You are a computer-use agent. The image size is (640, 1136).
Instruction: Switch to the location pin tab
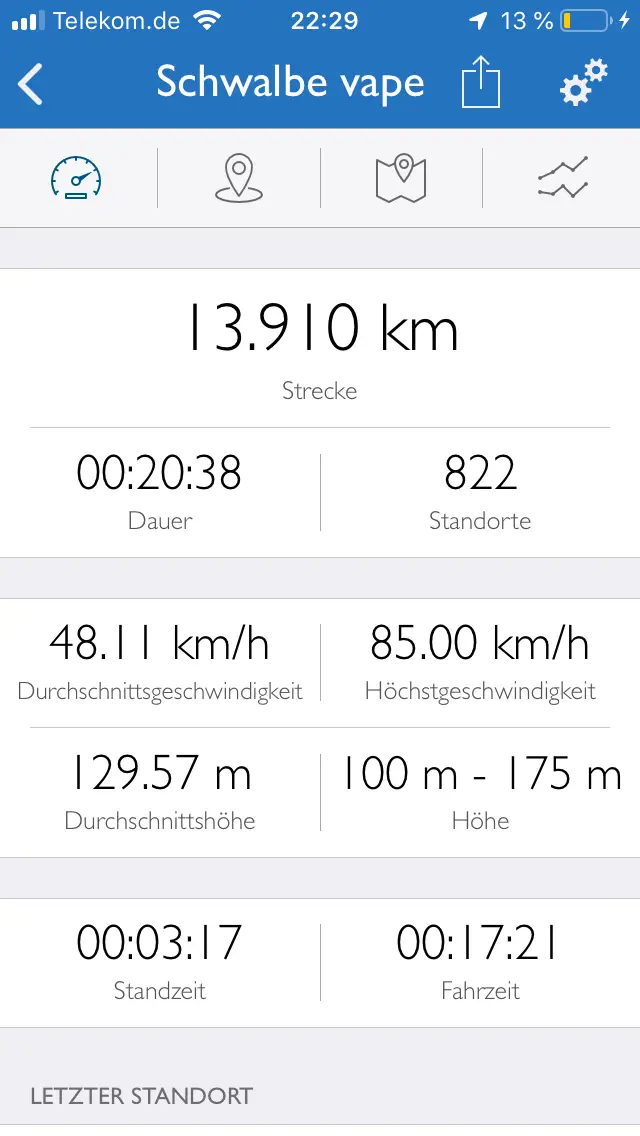point(239,179)
